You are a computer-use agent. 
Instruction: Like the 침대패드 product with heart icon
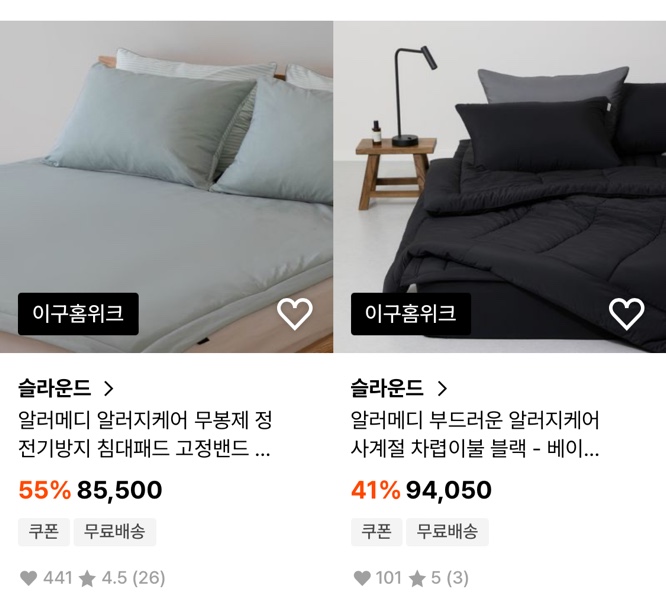click(x=294, y=314)
